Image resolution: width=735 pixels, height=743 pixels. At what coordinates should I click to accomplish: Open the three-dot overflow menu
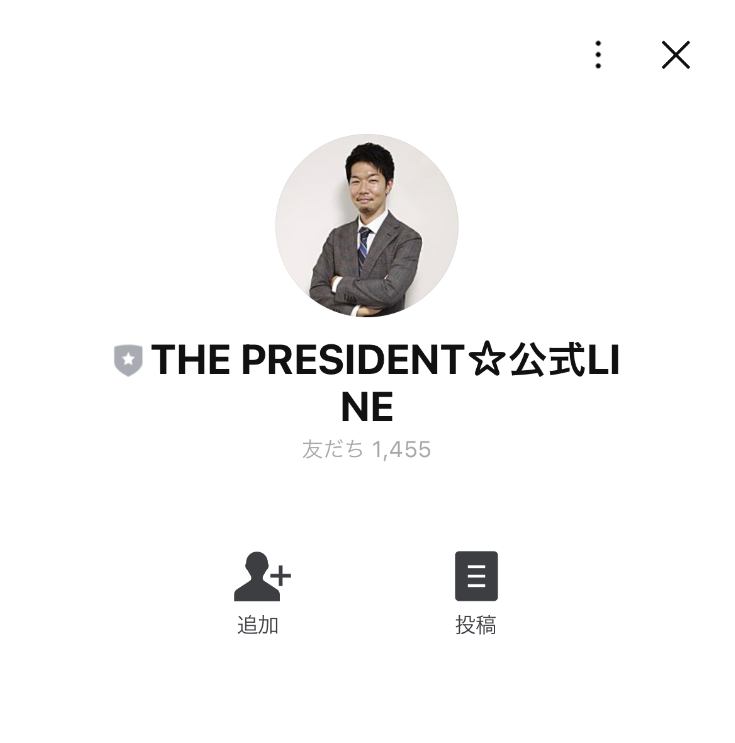tap(598, 55)
